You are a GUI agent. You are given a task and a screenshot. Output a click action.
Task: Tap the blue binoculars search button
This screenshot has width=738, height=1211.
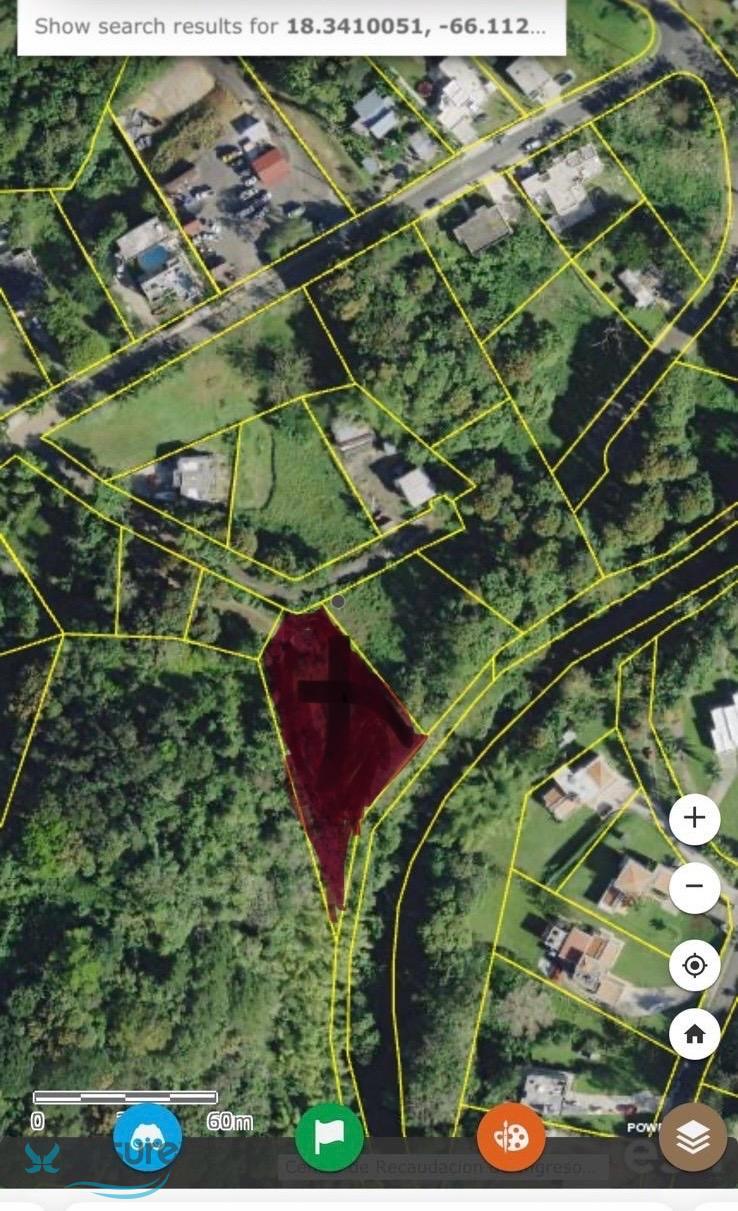(148, 1137)
